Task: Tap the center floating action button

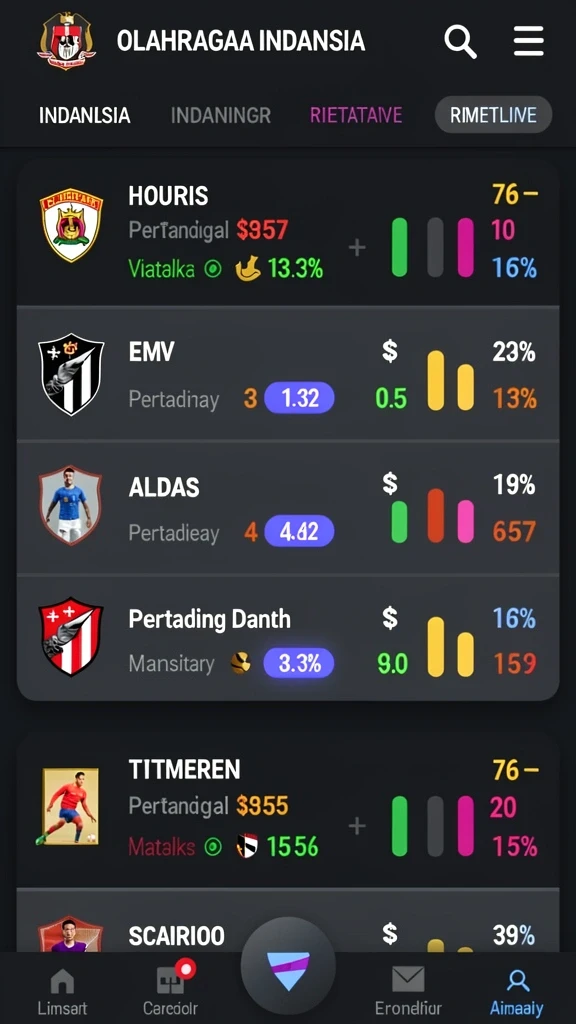Action: [x=288, y=967]
